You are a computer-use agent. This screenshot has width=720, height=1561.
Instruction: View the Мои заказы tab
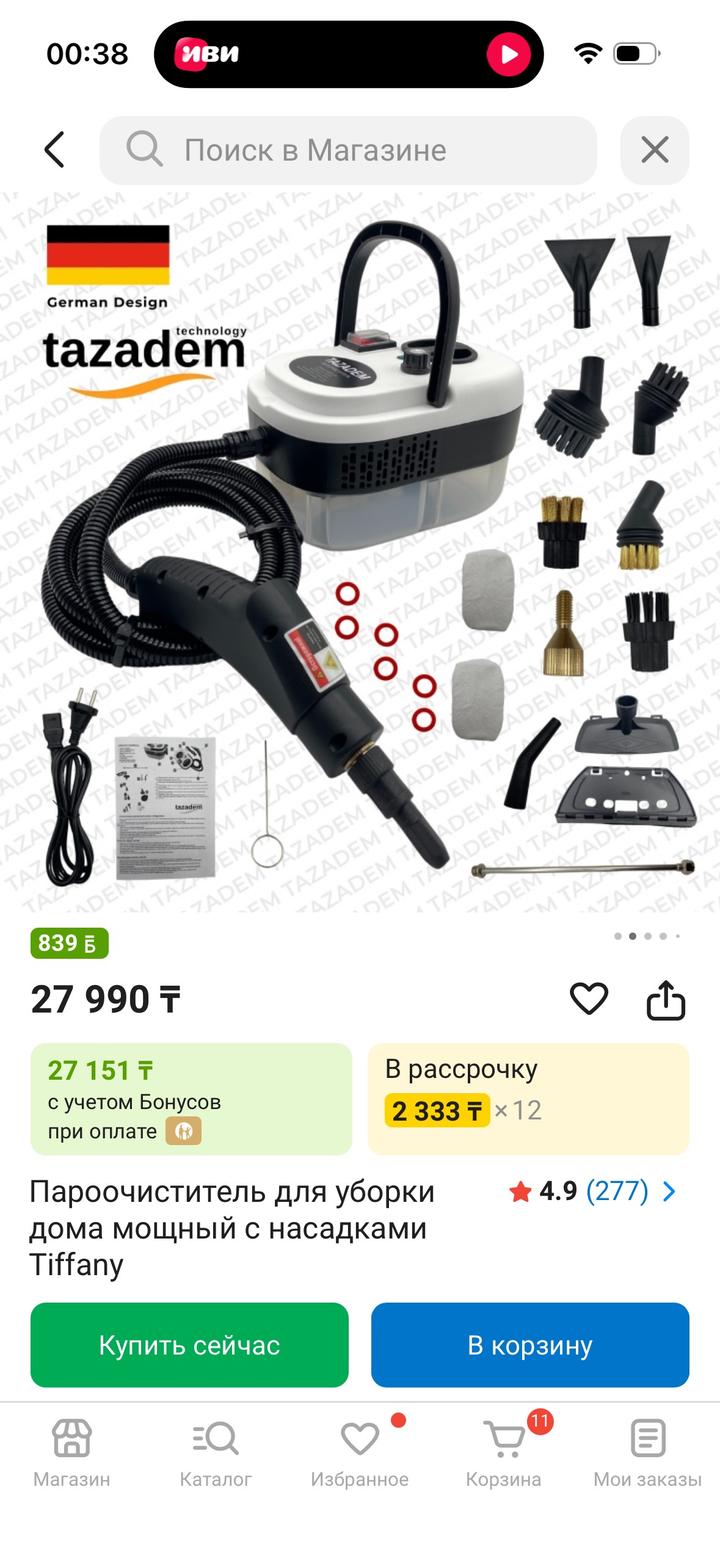648,1453
